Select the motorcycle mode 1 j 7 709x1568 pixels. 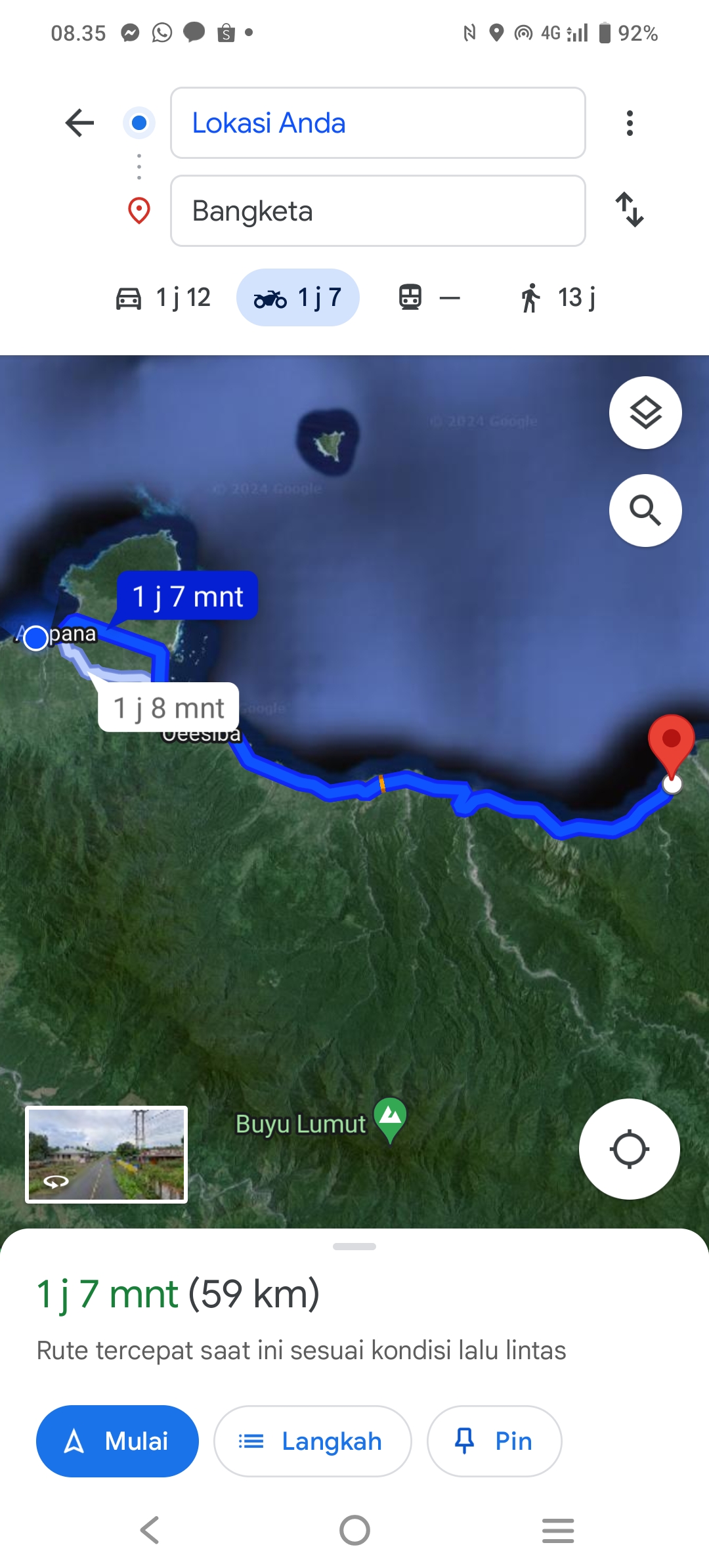click(x=298, y=297)
